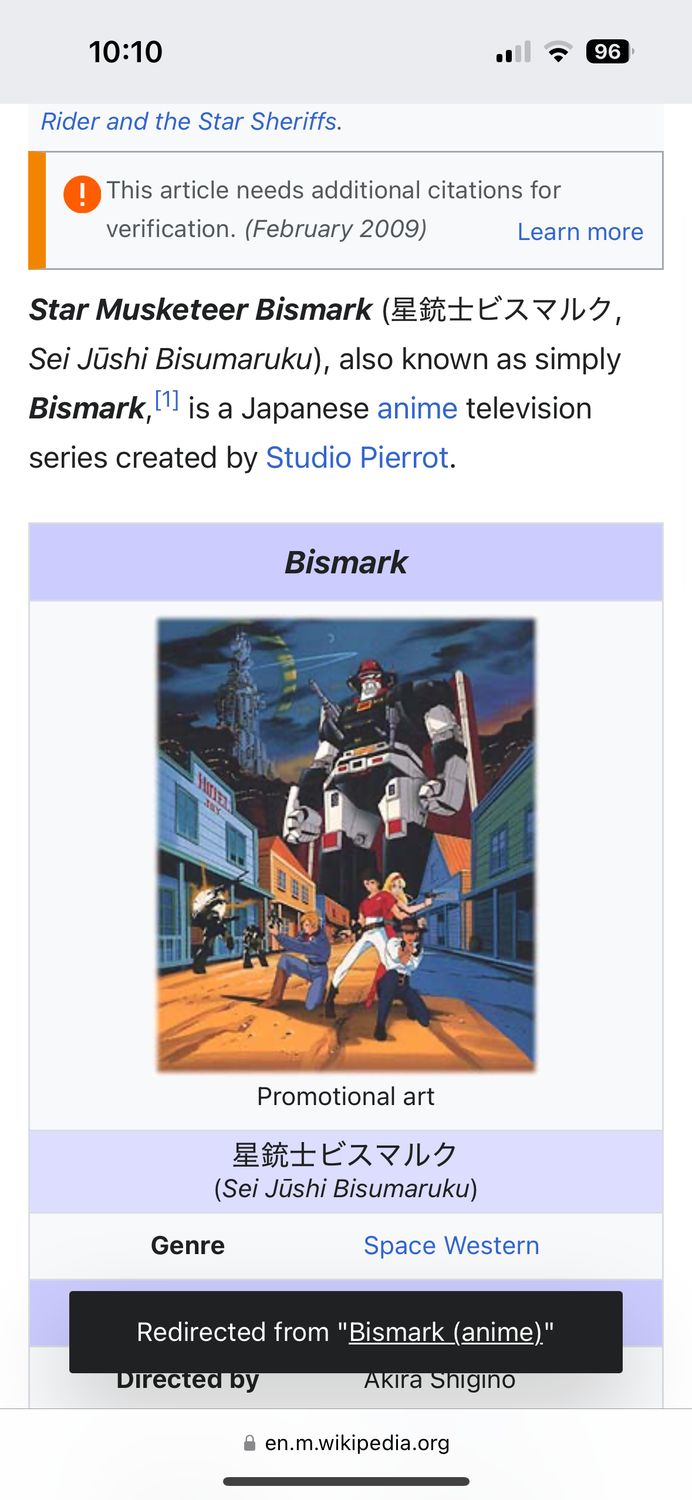View the Bismark promotional art image
This screenshot has width=692, height=1500.
coord(346,845)
